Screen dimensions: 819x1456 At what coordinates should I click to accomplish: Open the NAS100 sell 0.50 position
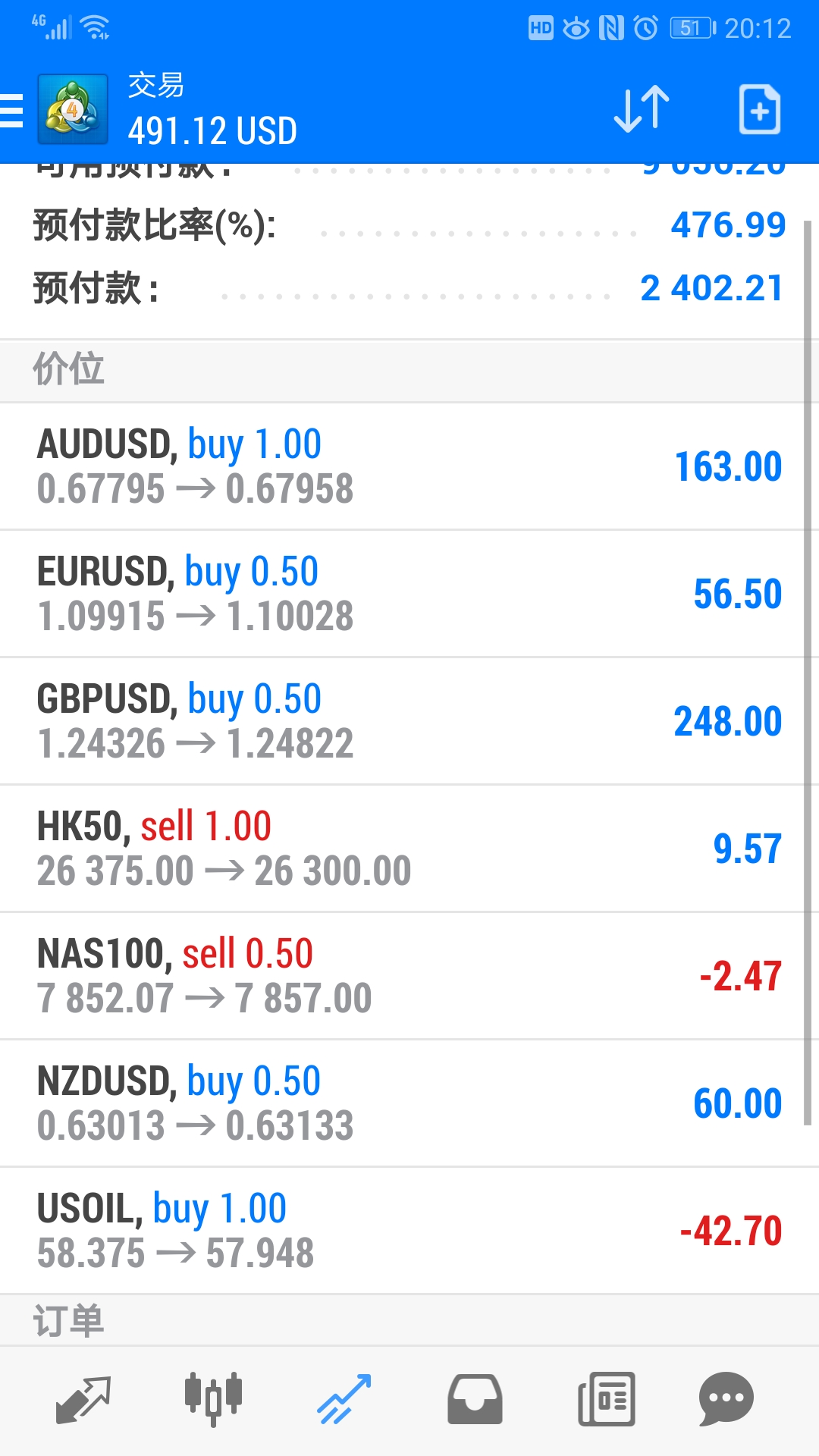tap(409, 976)
